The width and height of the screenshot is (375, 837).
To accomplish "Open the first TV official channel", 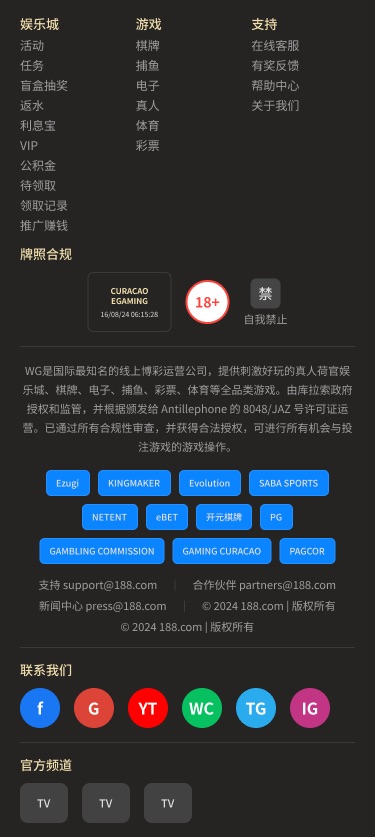I will [x=44, y=803].
